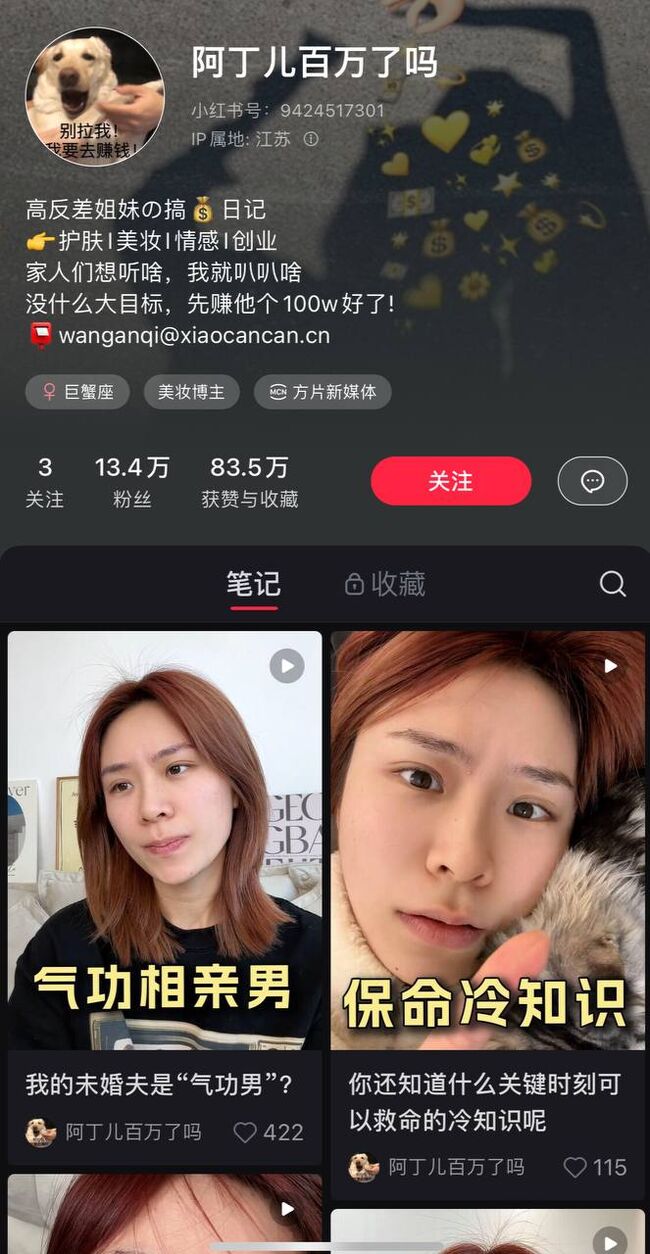Select the 美妆博主 tag chip
Viewport: 650px width, 1254px height.
coord(191,392)
